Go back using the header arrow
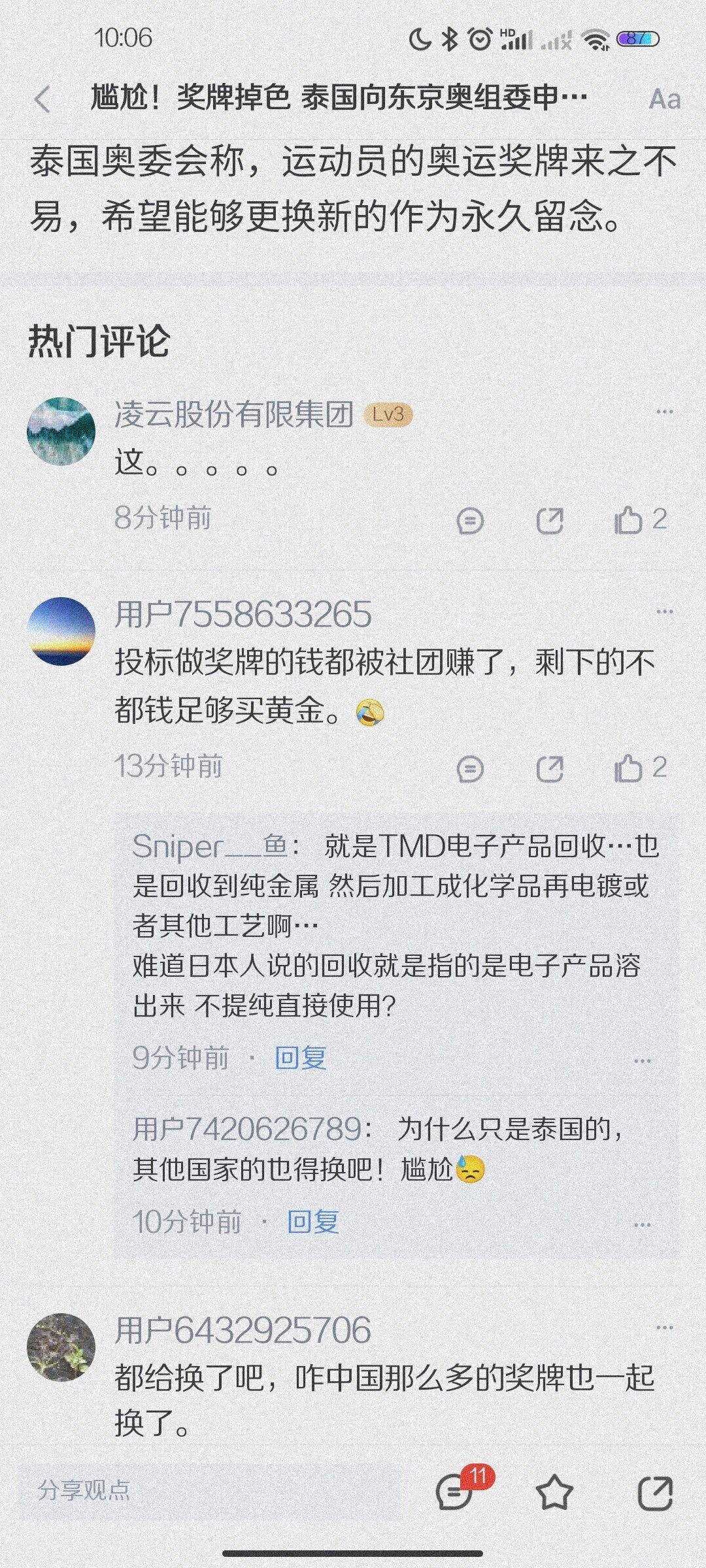Image resolution: width=706 pixels, height=1568 pixels. coord(42,100)
